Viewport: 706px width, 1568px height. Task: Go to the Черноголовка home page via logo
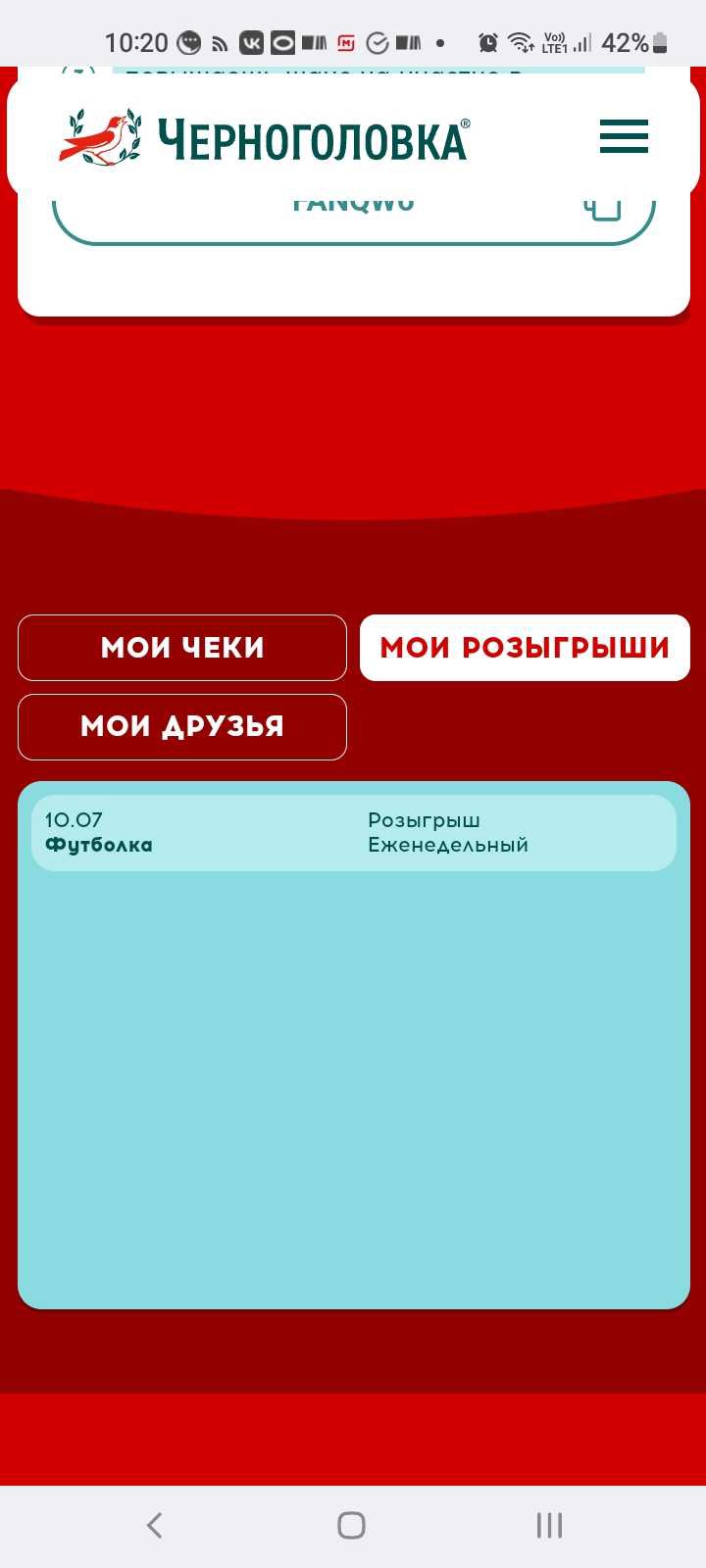pyautogui.click(x=265, y=139)
